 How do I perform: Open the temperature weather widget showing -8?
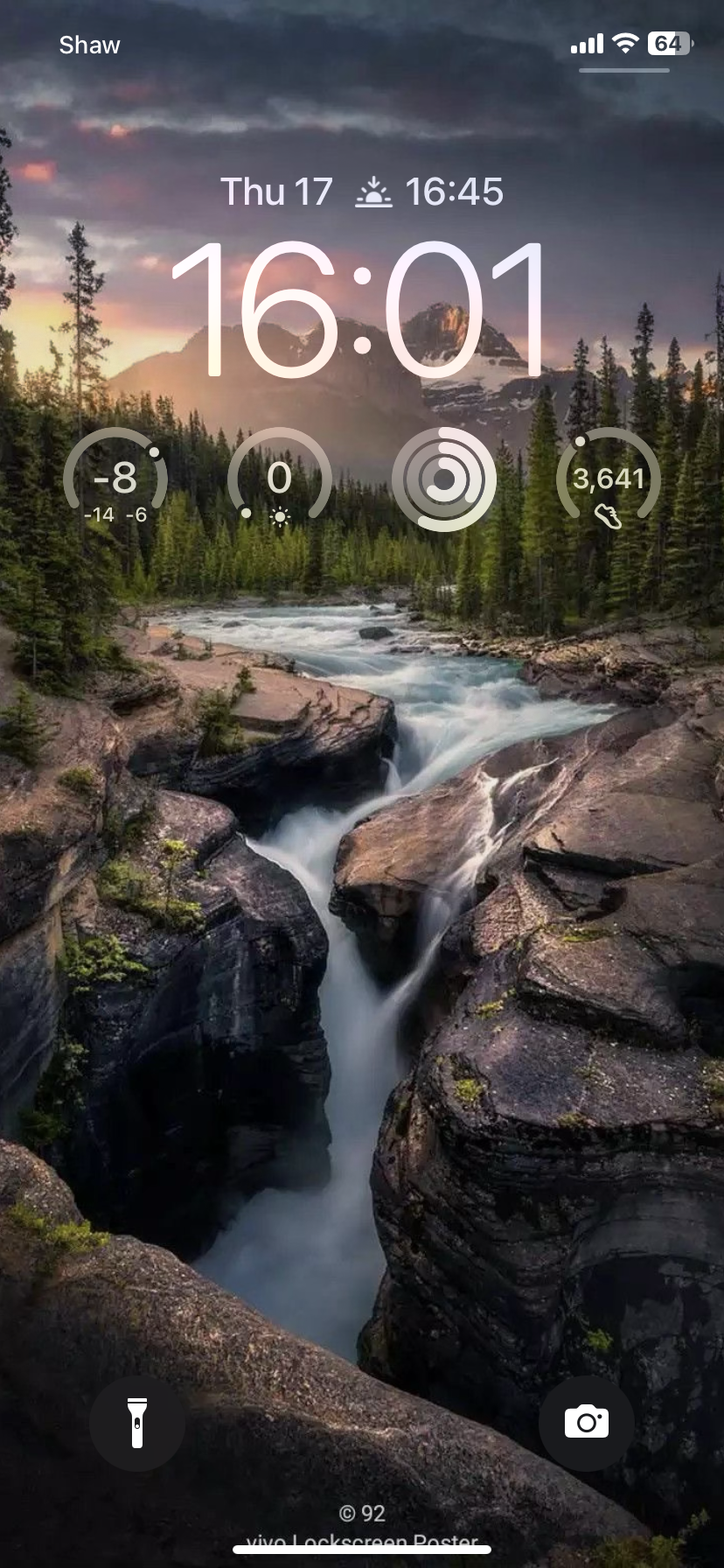click(x=115, y=479)
